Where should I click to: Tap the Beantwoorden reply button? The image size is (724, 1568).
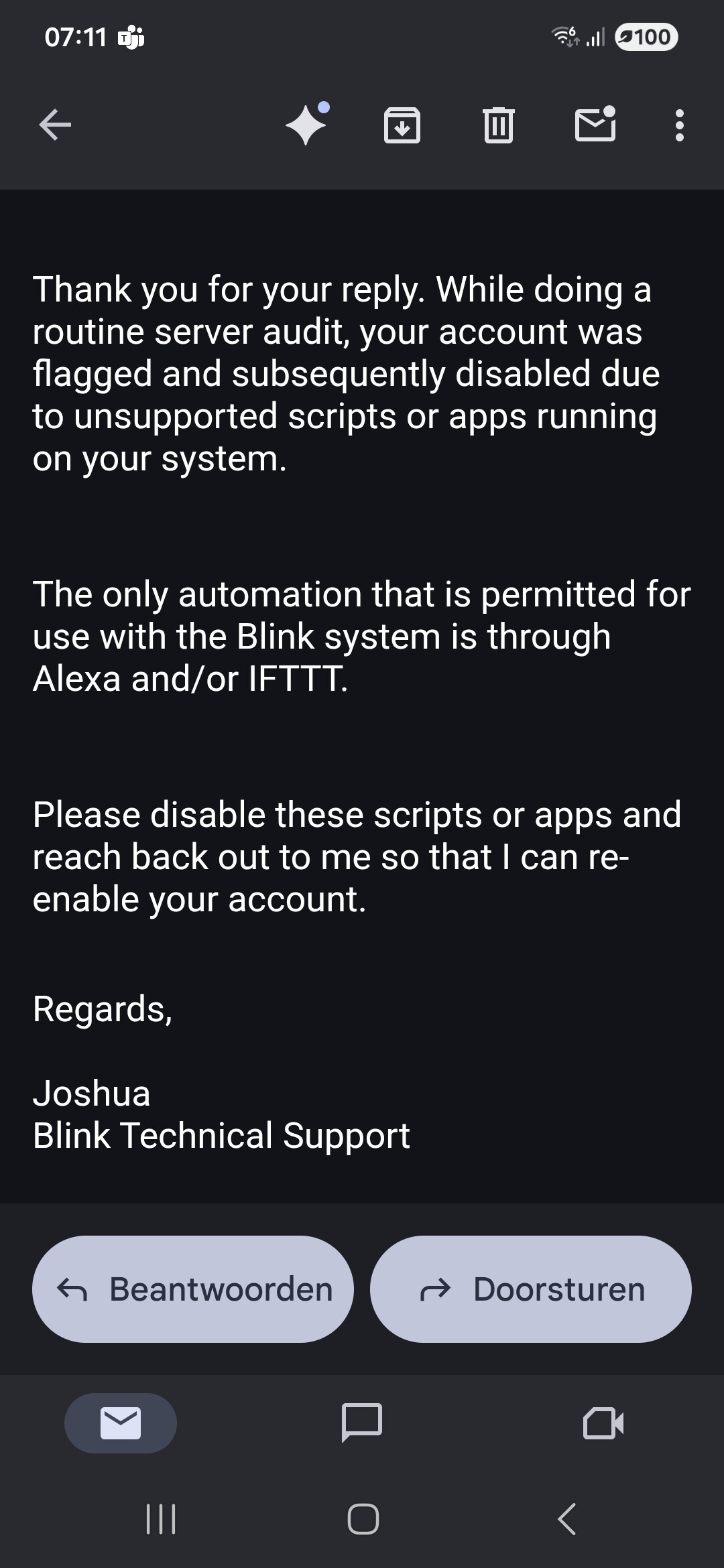(x=193, y=1289)
